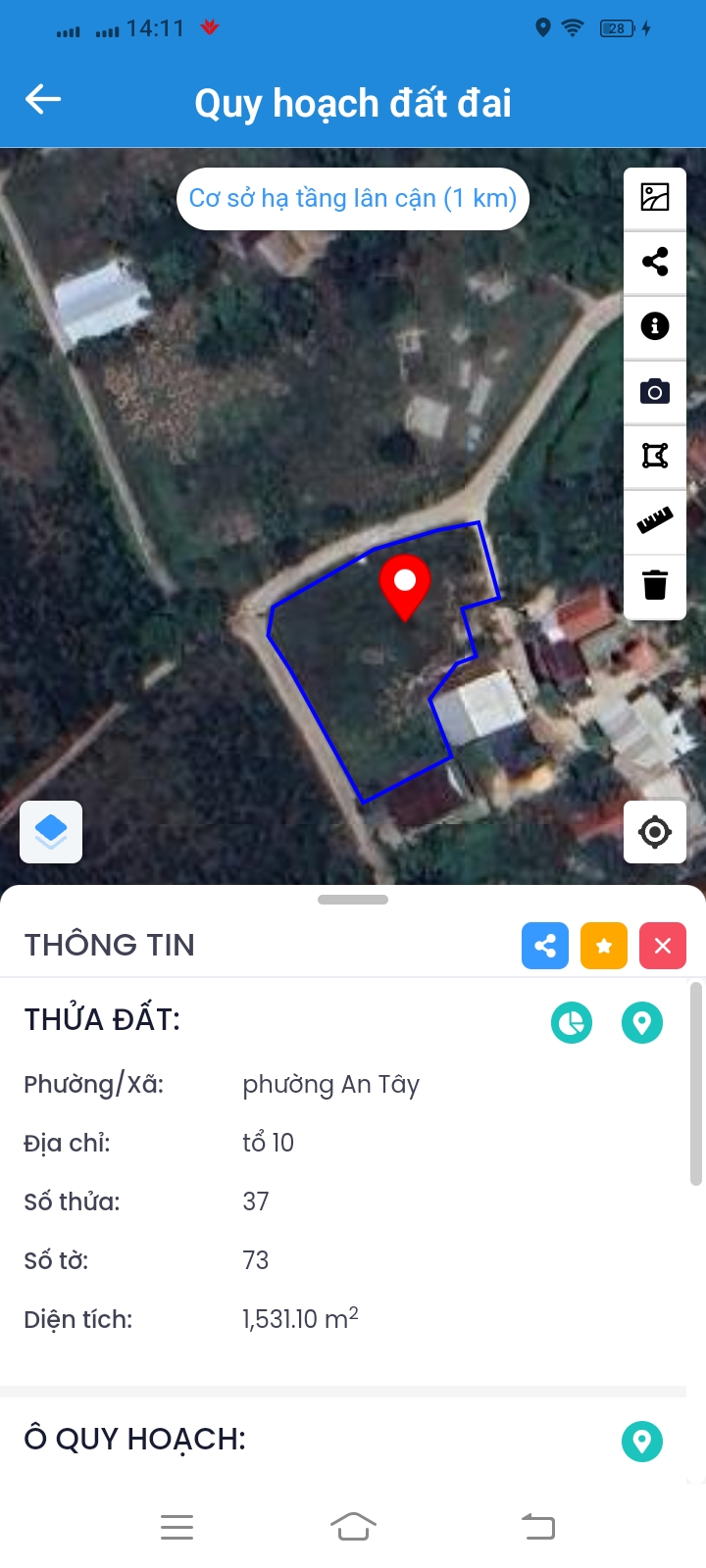Go to the system home screen
The width and height of the screenshot is (706, 1568).
point(353,1527)
